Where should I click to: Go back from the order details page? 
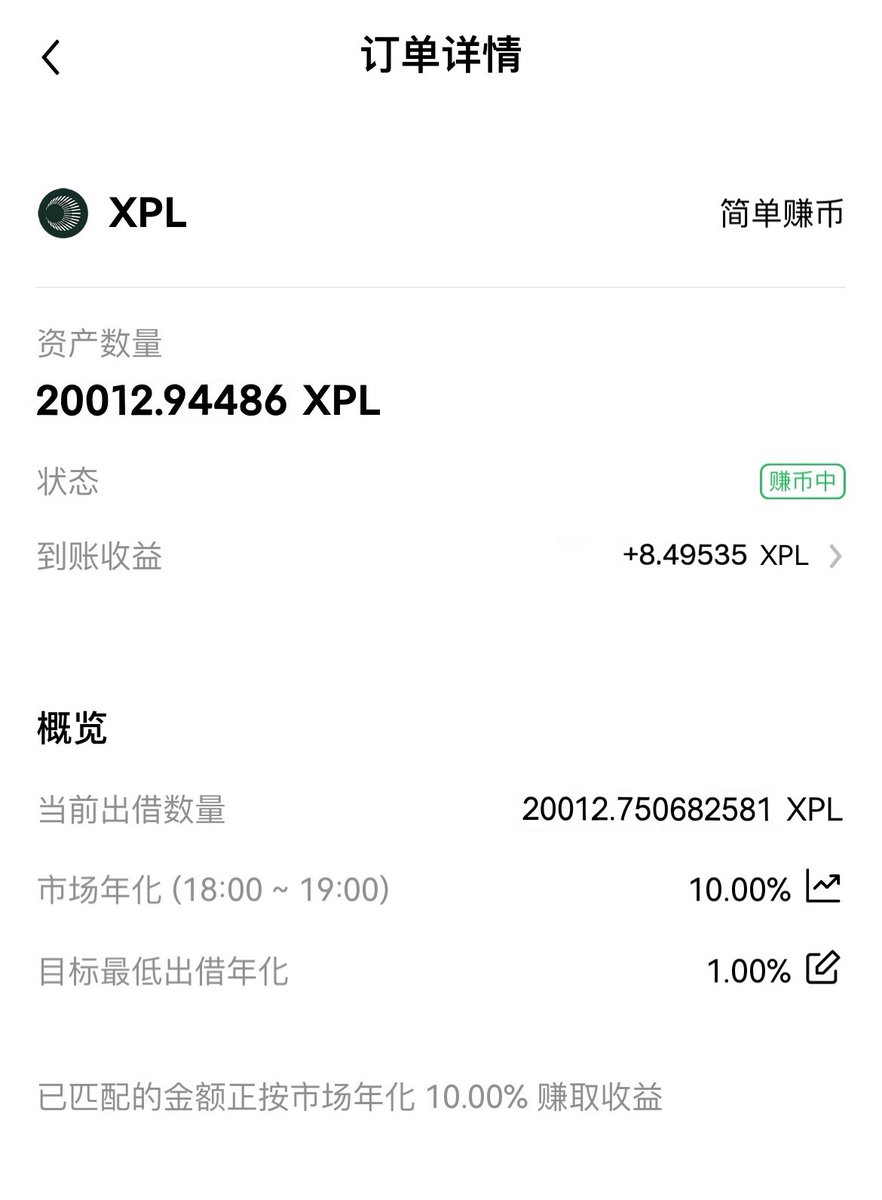pos(51,57)
